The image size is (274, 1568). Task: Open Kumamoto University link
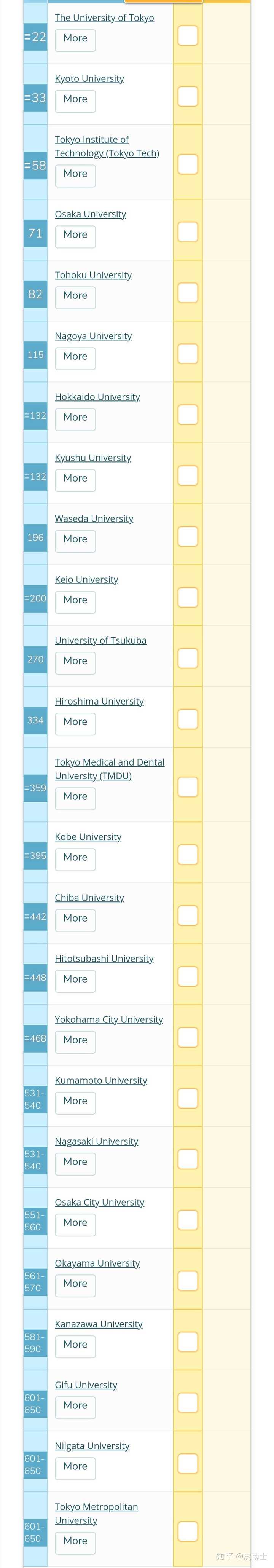coord(100,1080)
